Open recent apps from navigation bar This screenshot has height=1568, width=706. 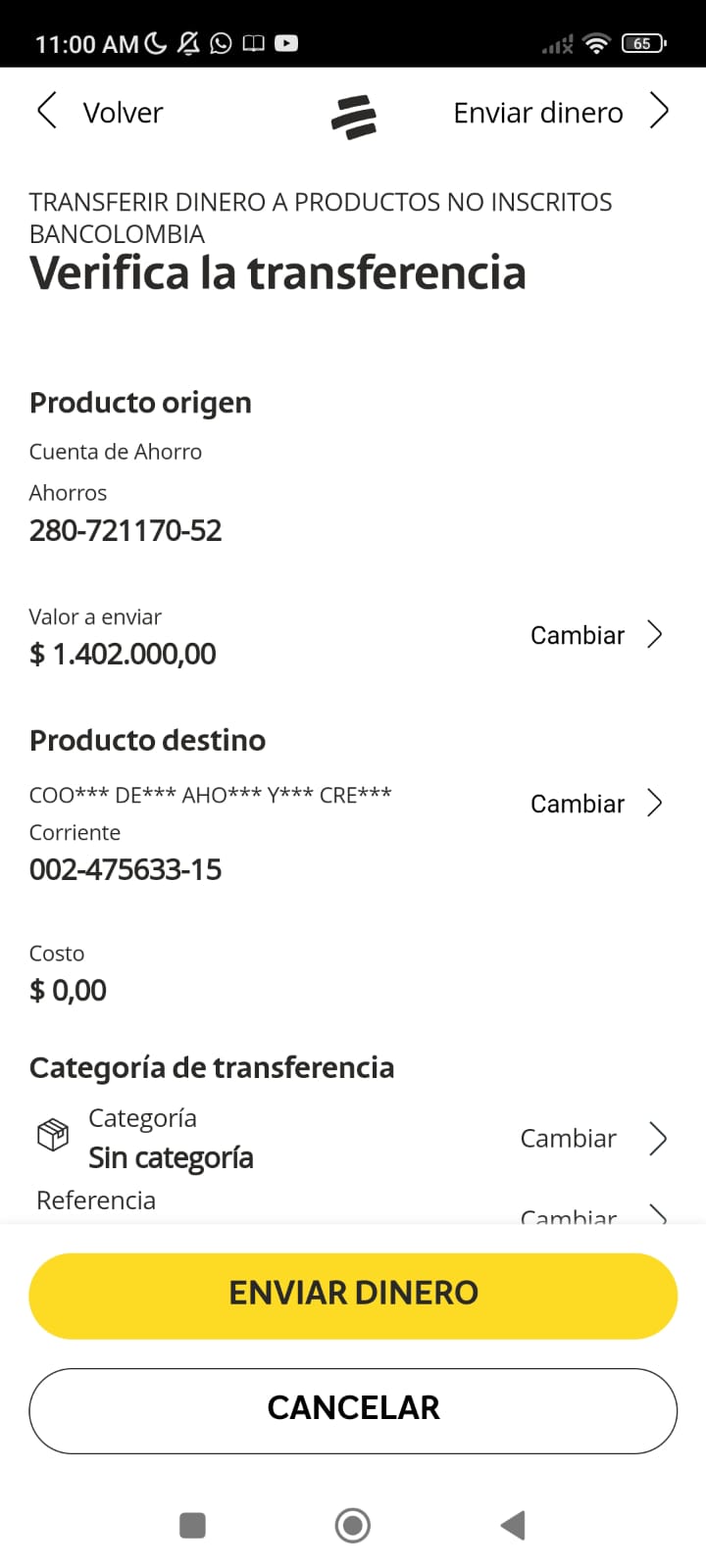193,1525
